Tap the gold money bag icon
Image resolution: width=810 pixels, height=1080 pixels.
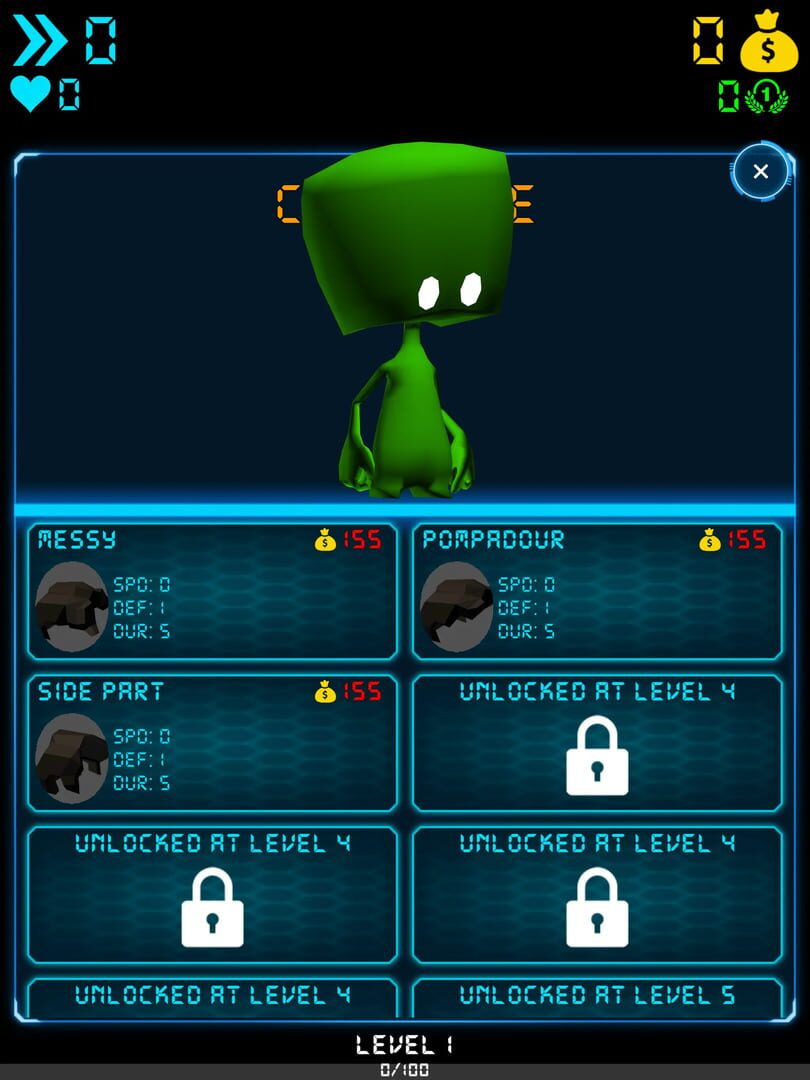tap(768, 41)
